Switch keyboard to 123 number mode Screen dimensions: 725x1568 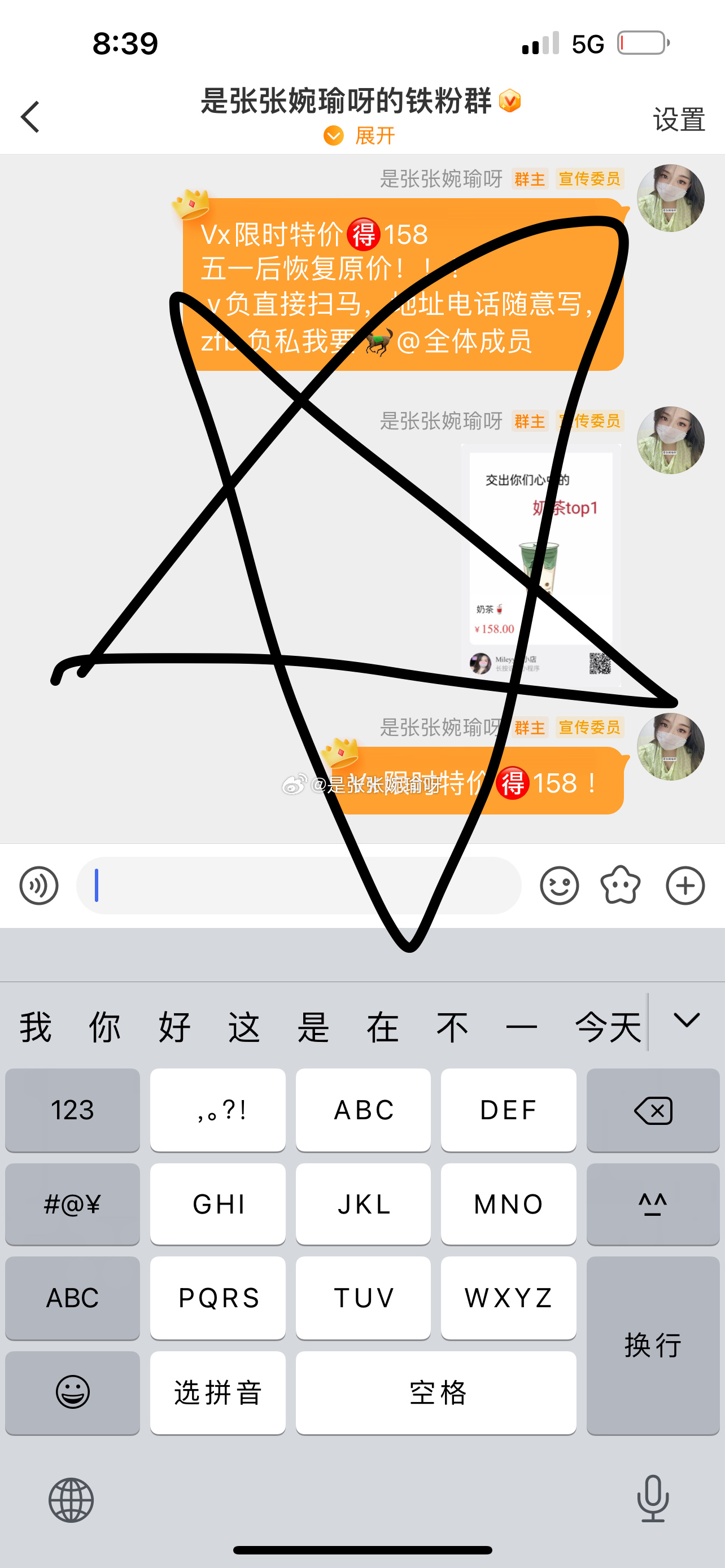(x=72, y=1110)
